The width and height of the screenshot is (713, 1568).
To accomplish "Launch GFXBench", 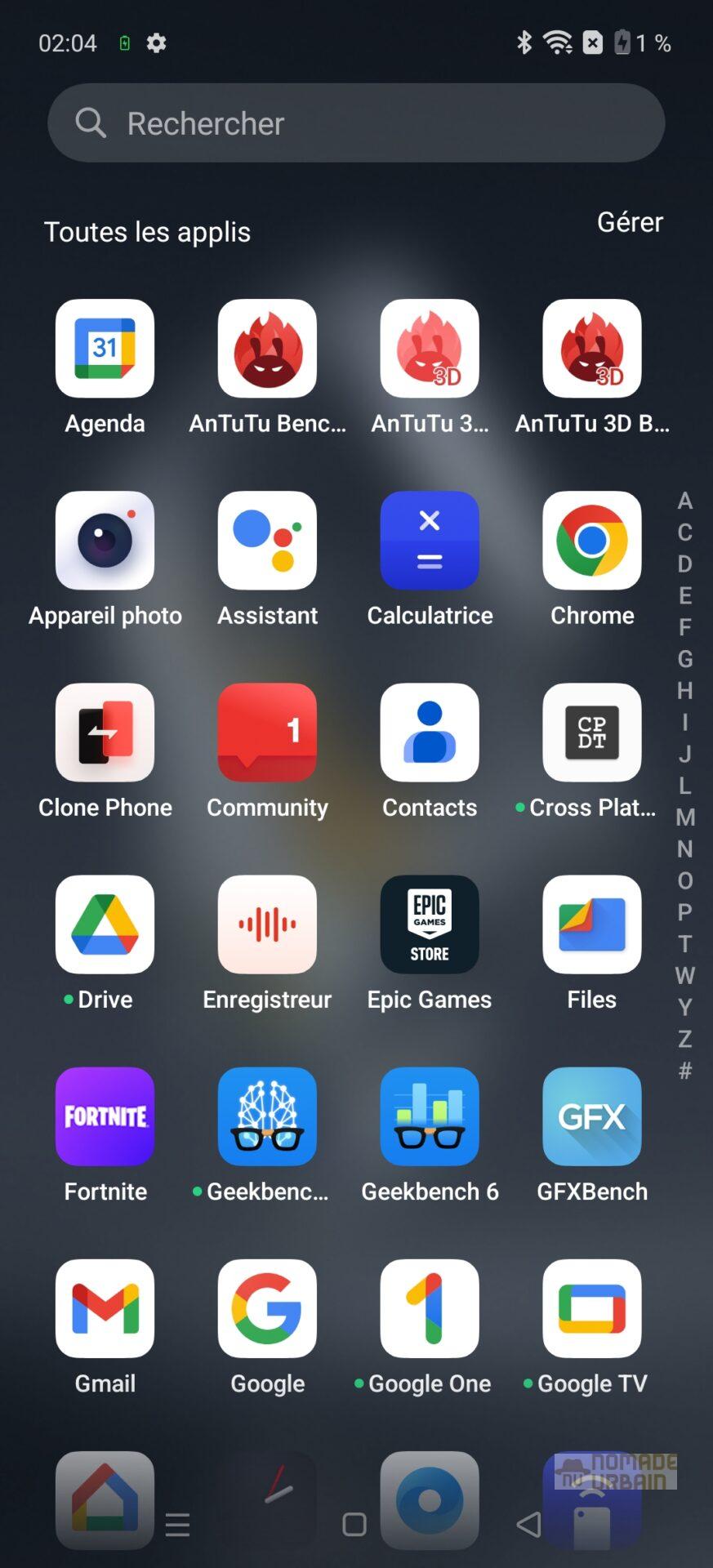I will (x=592, y=1116).
